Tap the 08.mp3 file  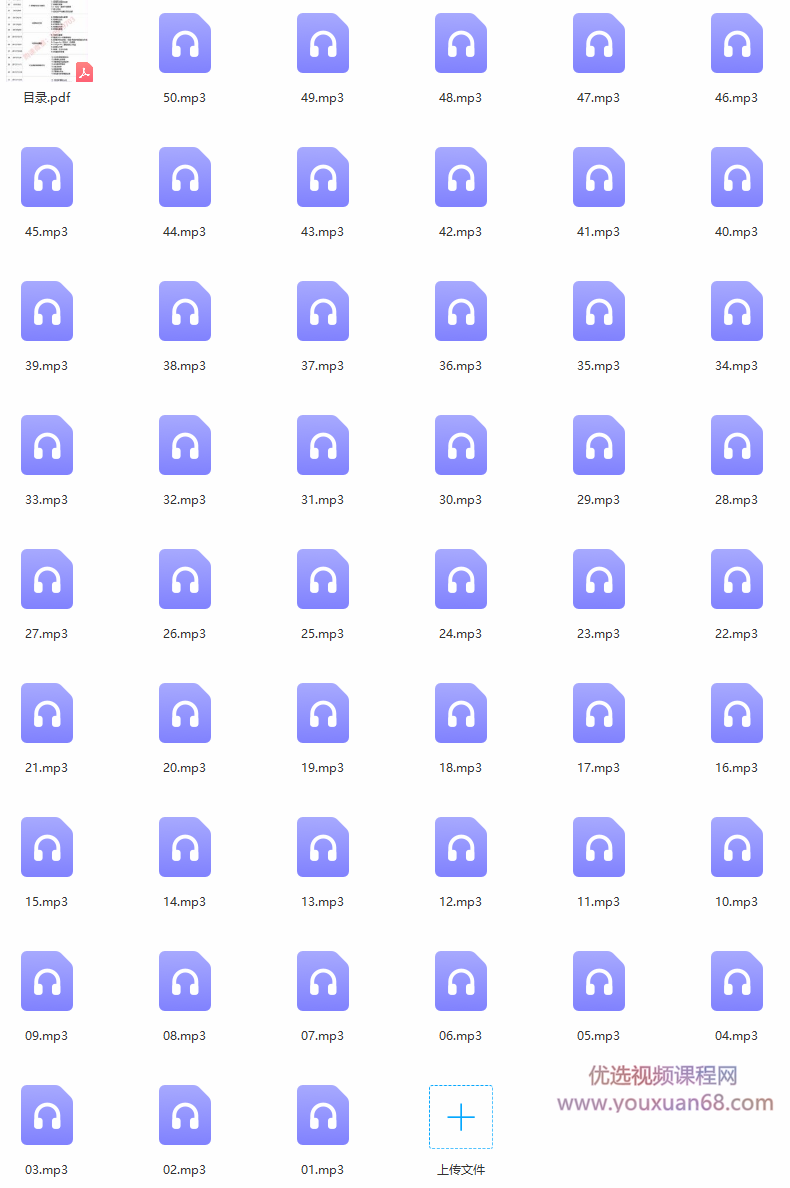[x=185, y=982]
